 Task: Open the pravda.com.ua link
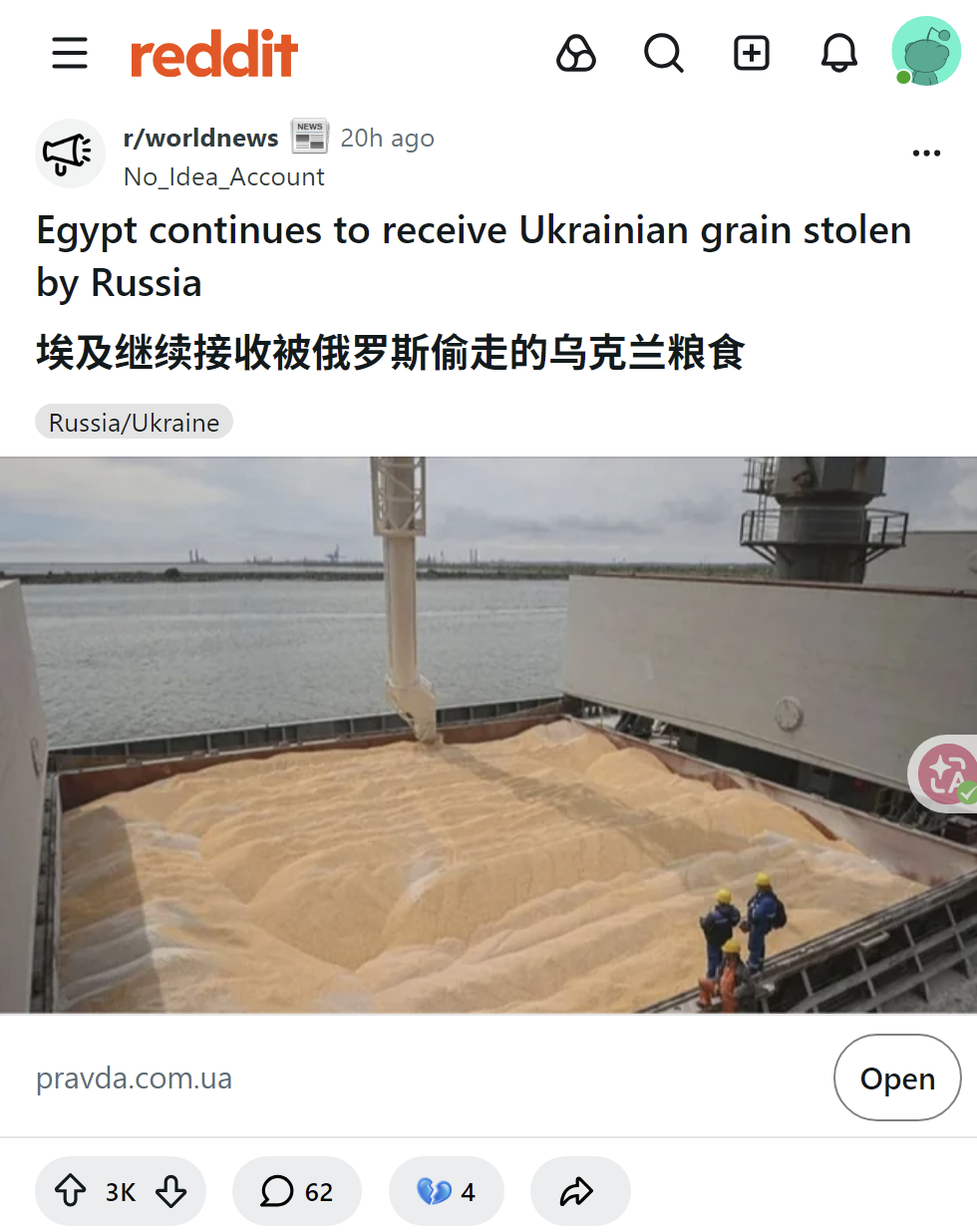134,1078
